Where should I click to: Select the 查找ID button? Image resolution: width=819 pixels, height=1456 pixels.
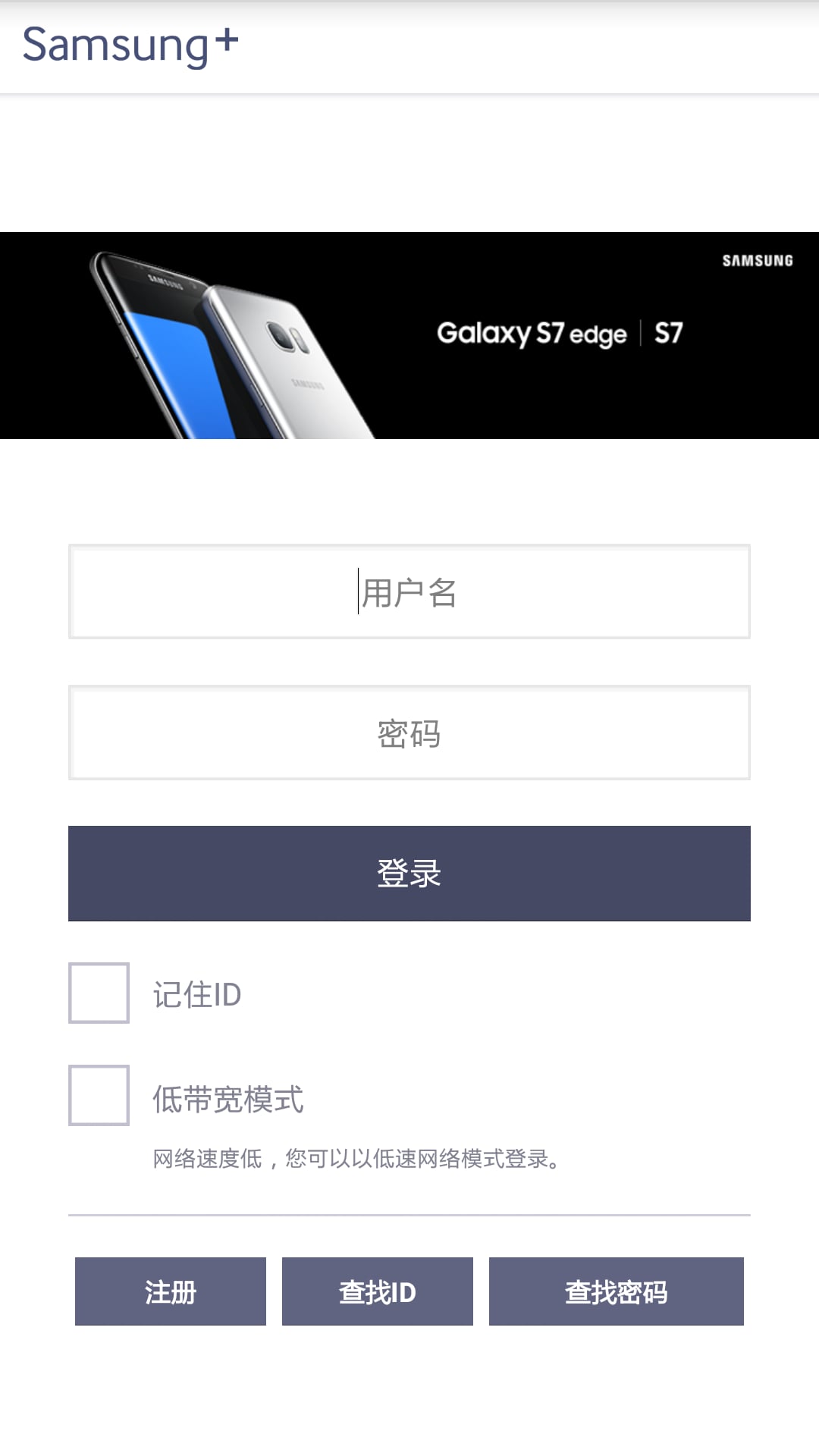coord(378,1291)
